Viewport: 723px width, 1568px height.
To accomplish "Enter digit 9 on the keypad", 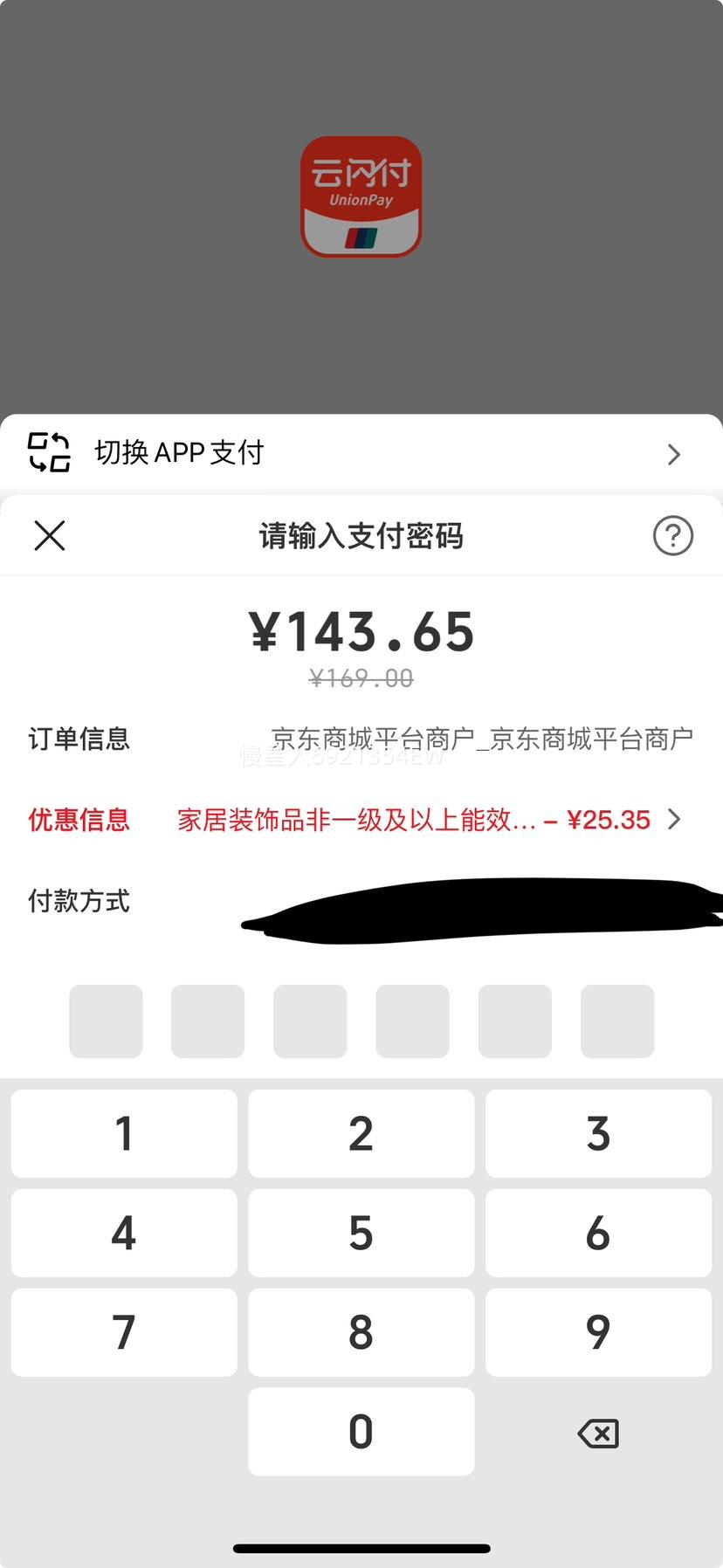I will pos(598,1332).
